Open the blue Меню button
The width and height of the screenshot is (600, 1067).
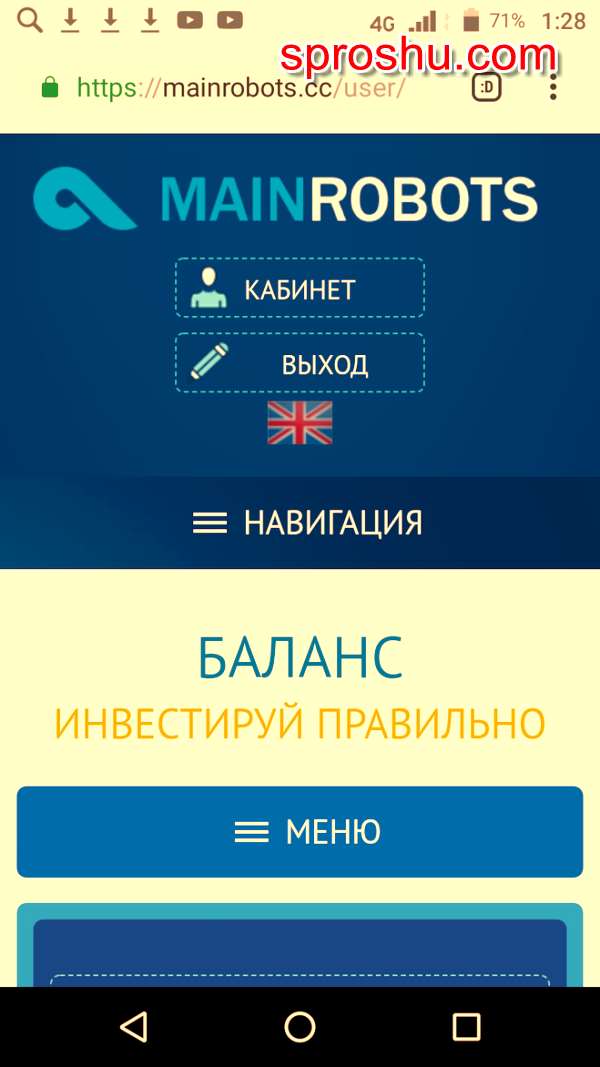coord(300,831)
